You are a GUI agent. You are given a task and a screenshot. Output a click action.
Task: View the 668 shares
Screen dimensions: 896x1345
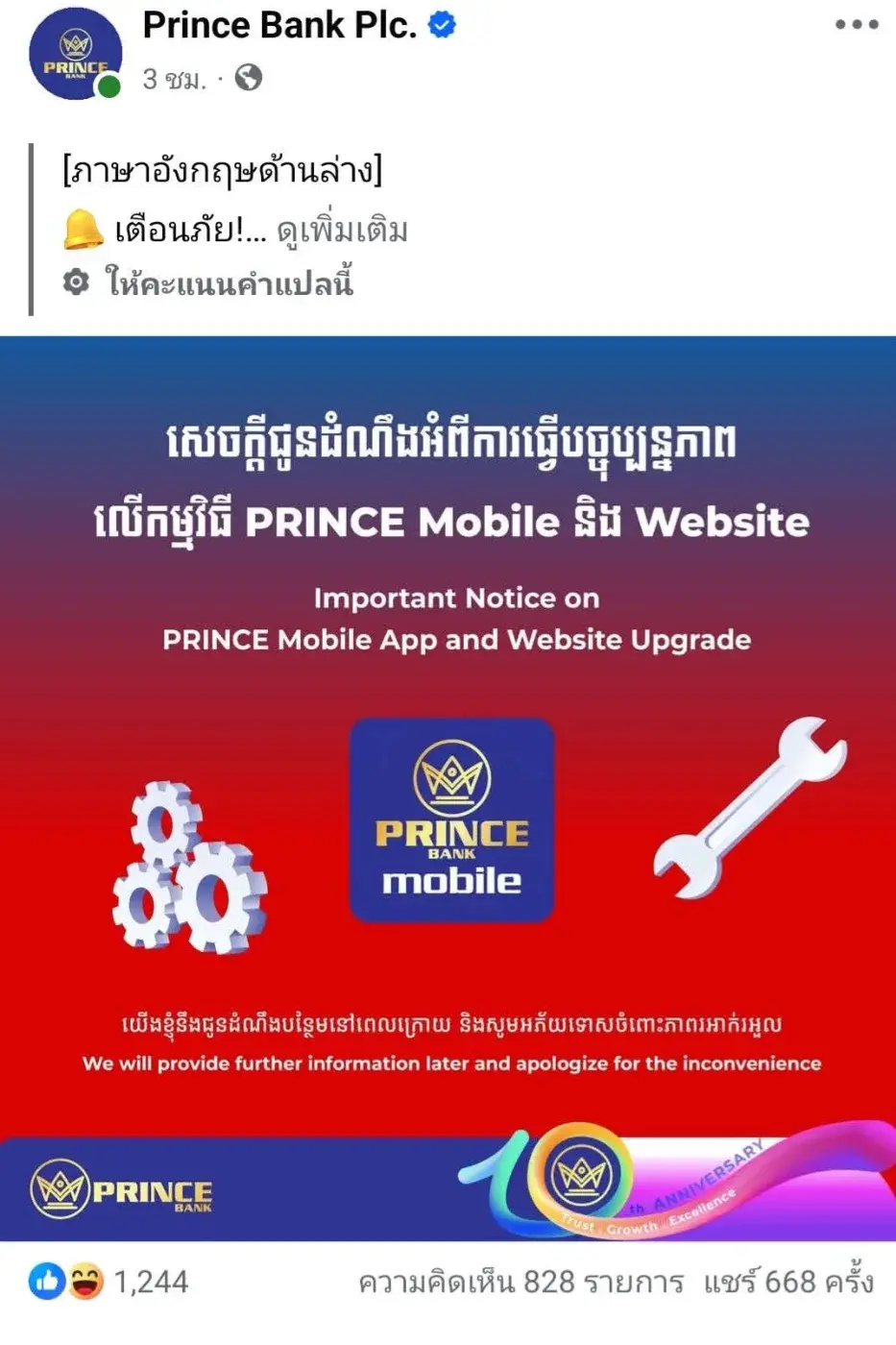(x=787, y=1282)
